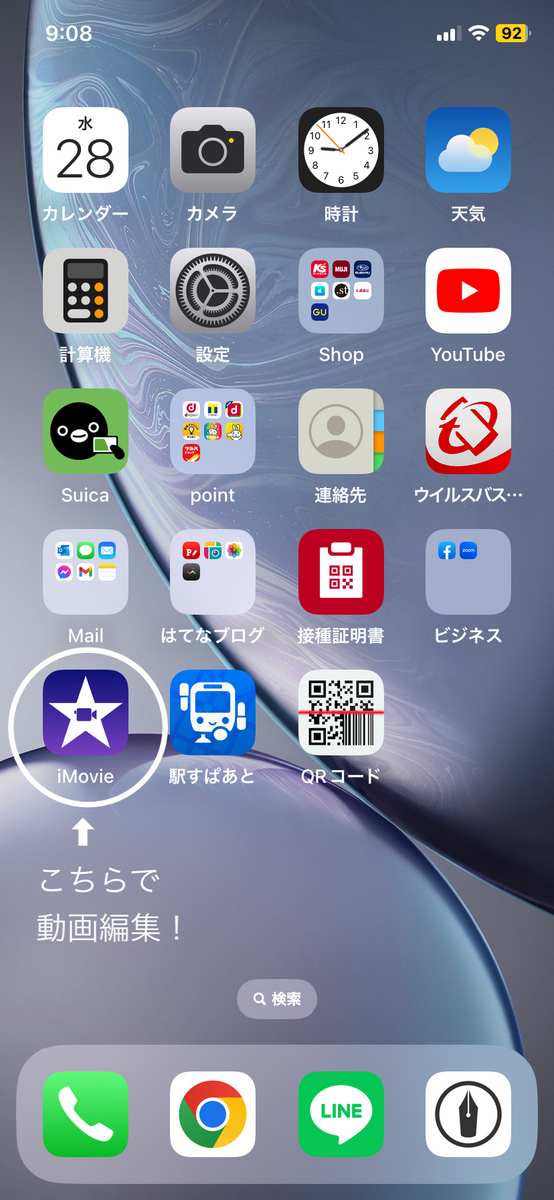
Task: Open the Shop folder
Action: (x=341, y=291)
